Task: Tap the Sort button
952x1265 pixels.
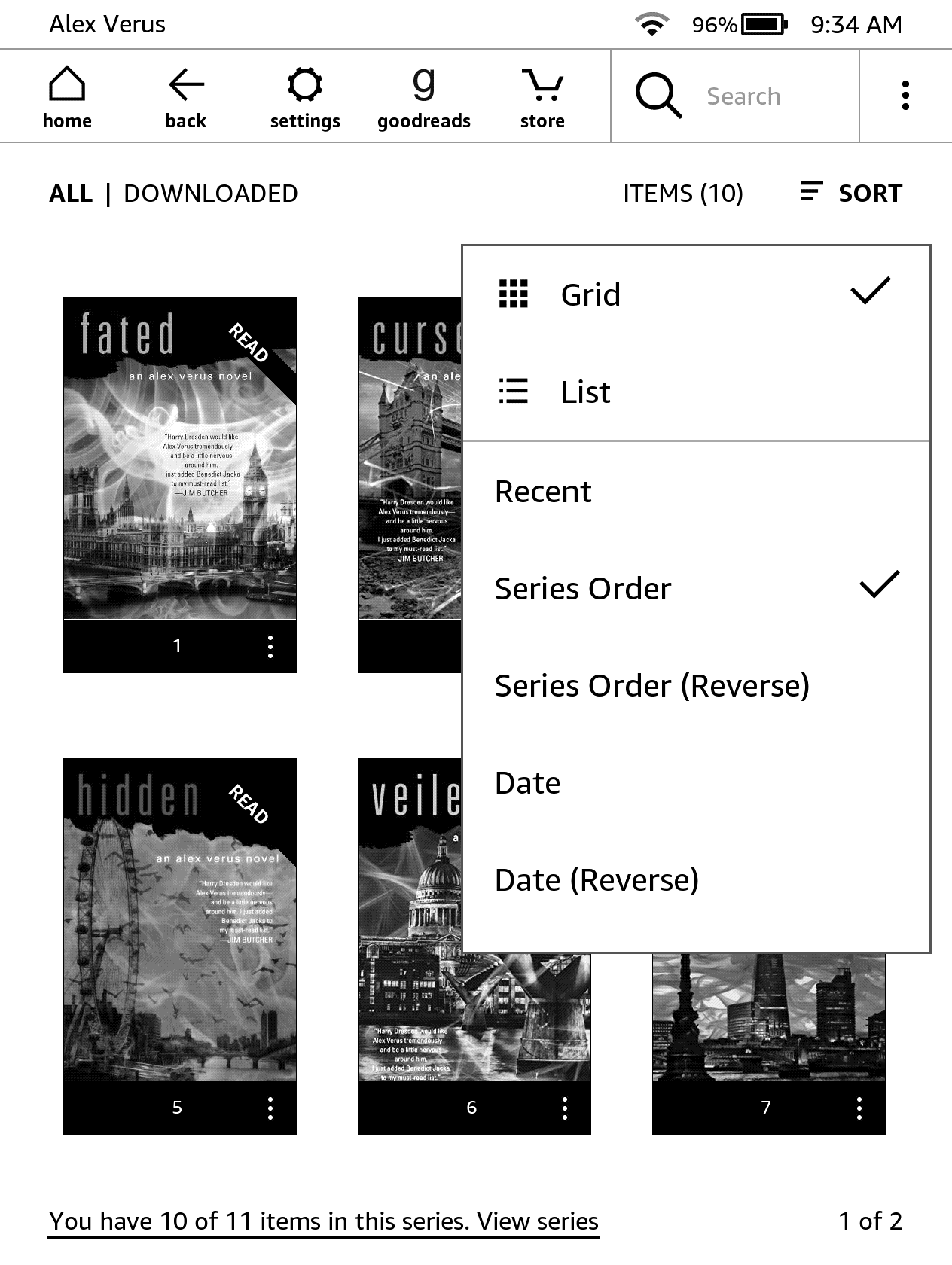Action: [851, 194]
